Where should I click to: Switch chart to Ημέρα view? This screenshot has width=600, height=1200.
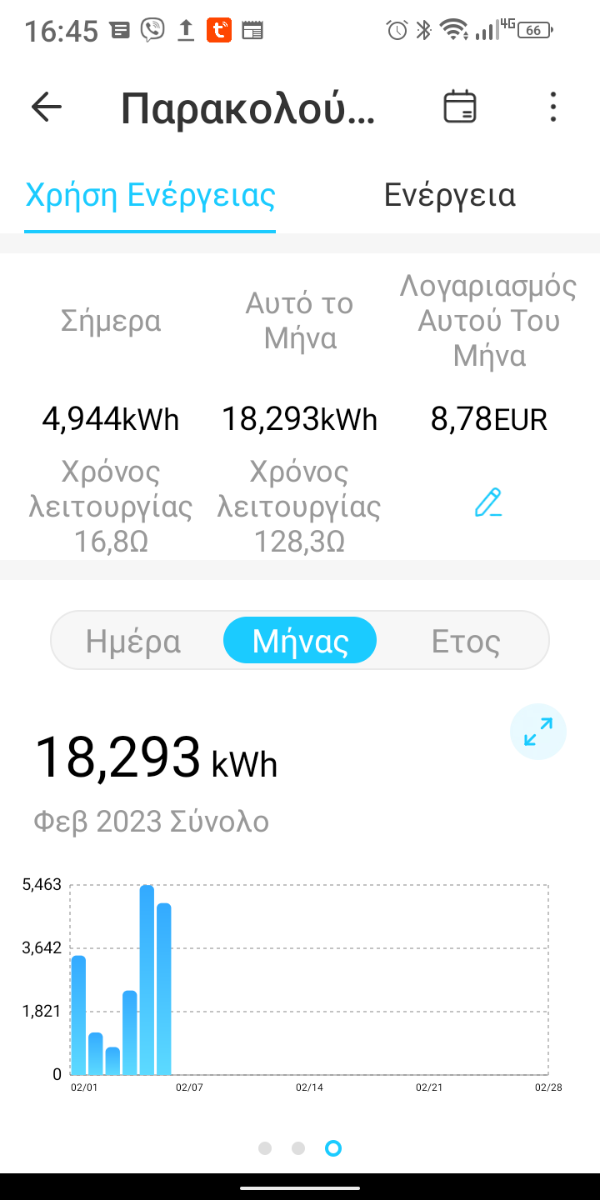point(134,641)
